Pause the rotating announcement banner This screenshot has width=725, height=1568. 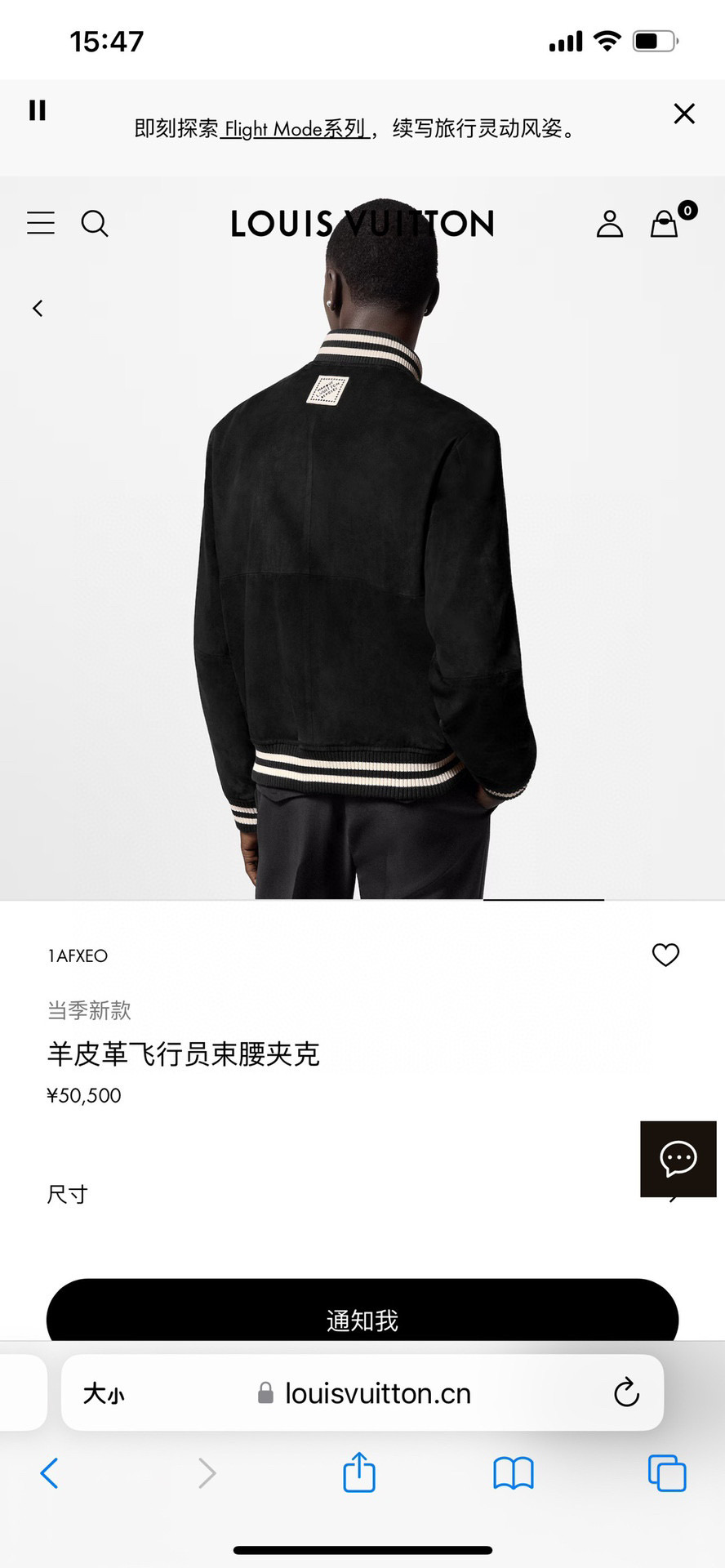(38, 110)
